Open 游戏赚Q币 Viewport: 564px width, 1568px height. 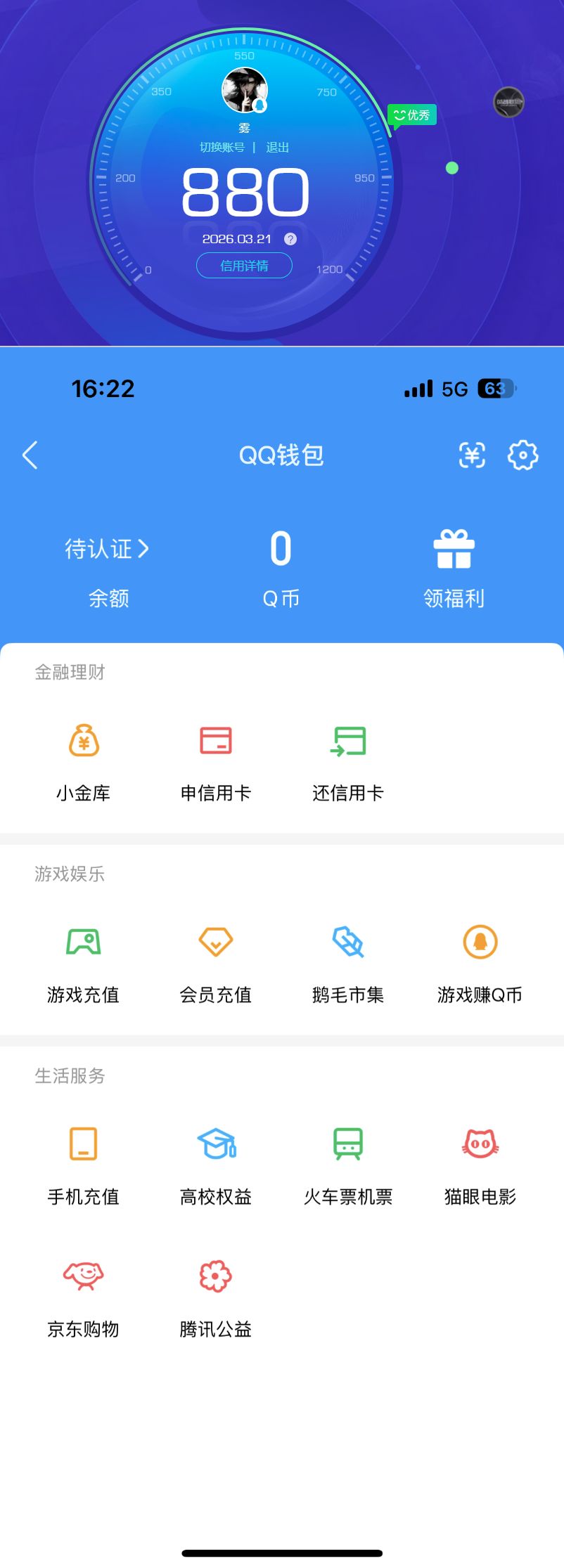(x=480, y=964)
